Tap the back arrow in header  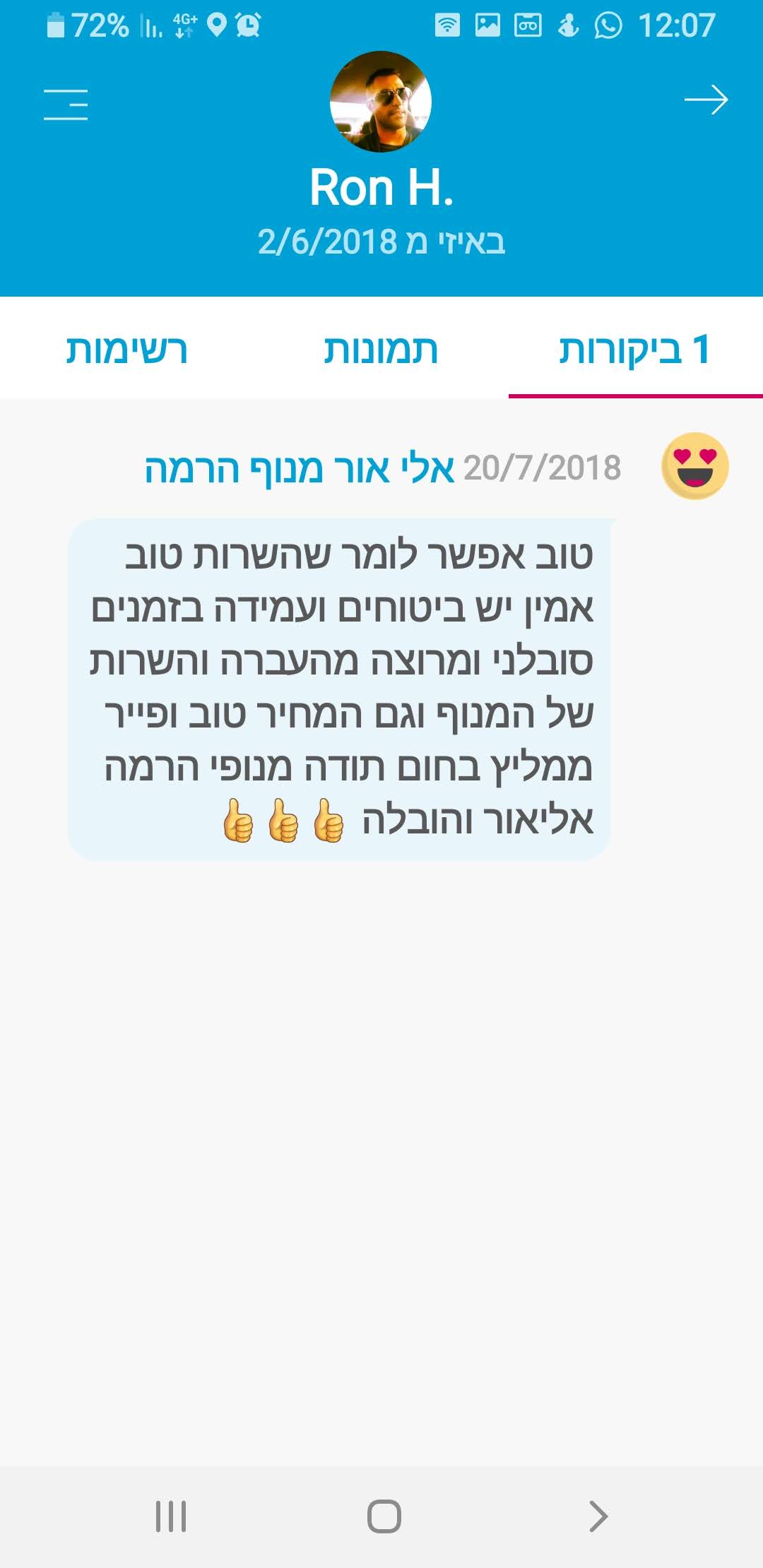pos(706,100)
